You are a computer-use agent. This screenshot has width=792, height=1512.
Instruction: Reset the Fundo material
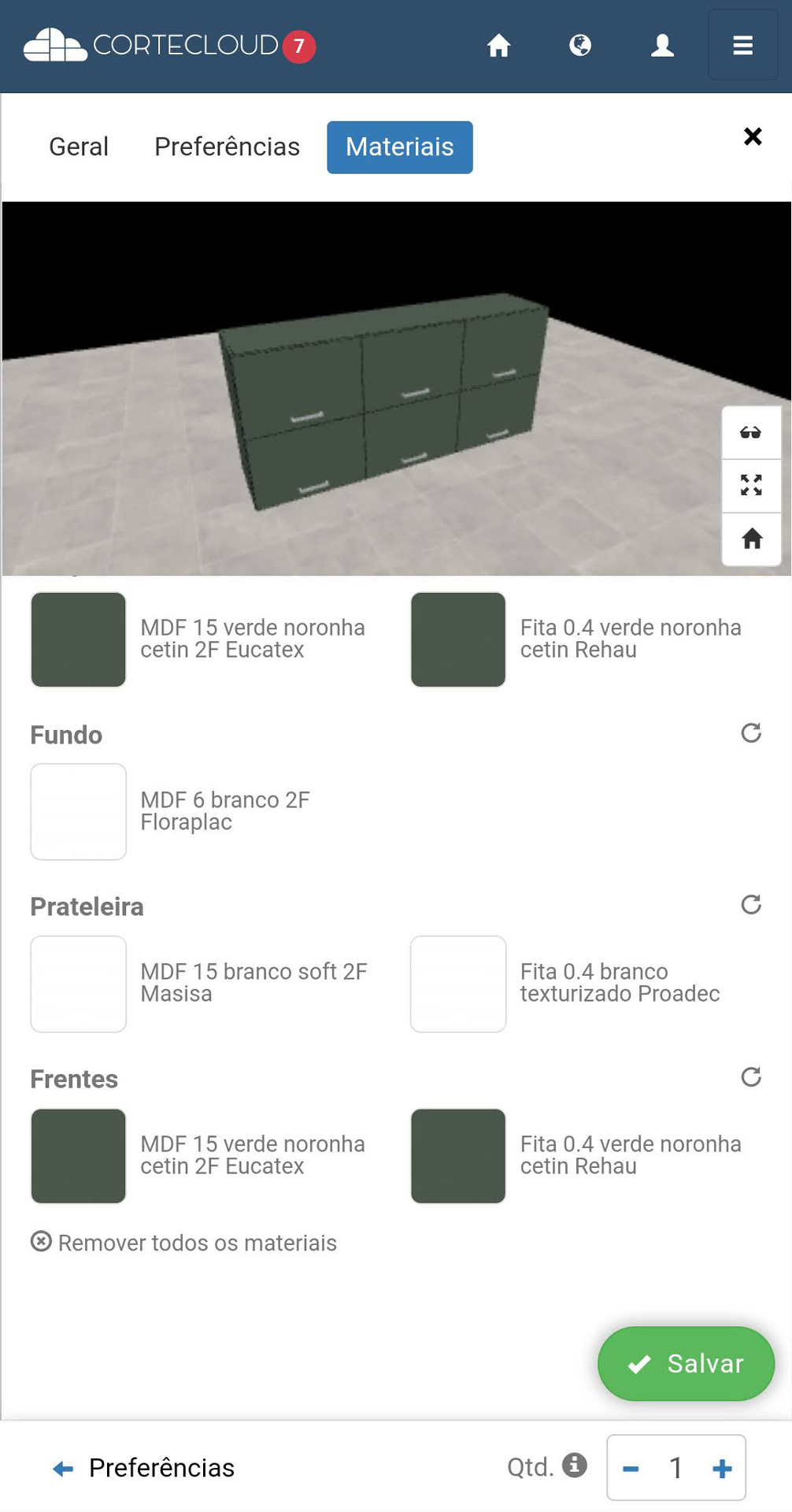coord(751,733)
